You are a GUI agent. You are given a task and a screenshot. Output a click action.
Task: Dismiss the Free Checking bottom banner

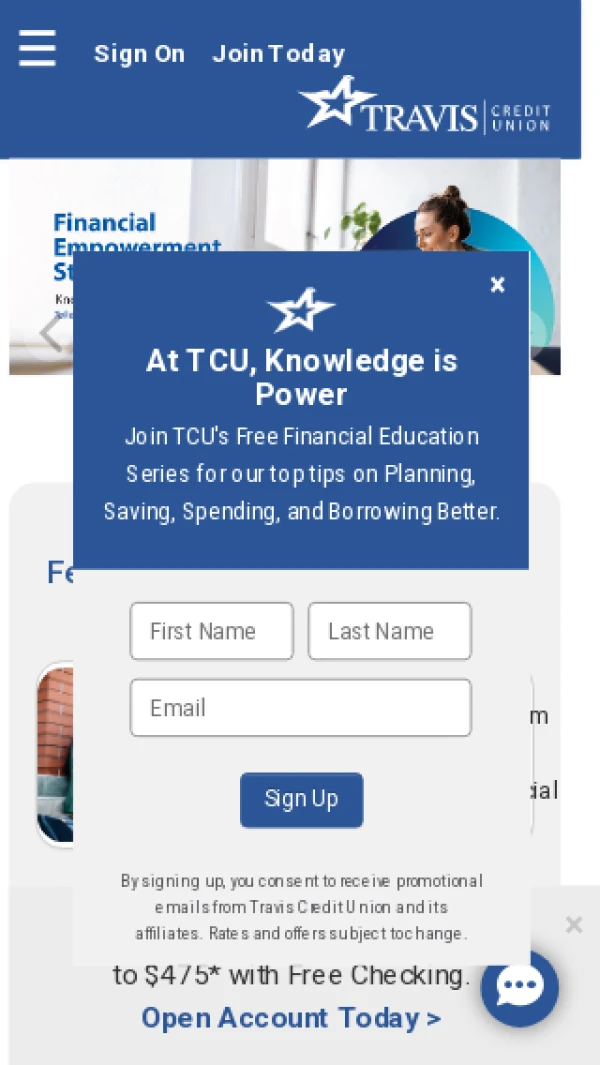[x=573, y=925]
